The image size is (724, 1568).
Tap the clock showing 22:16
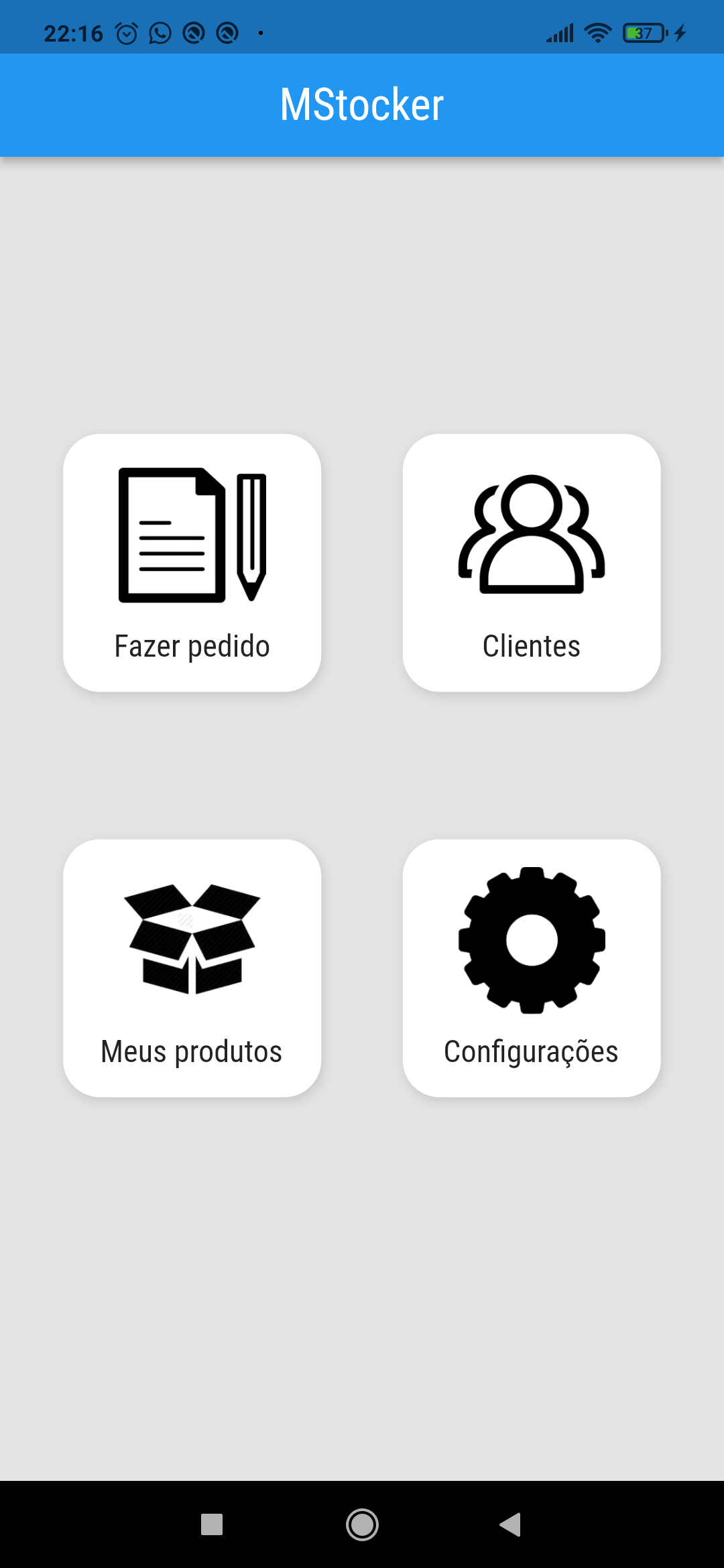[74, 32]
